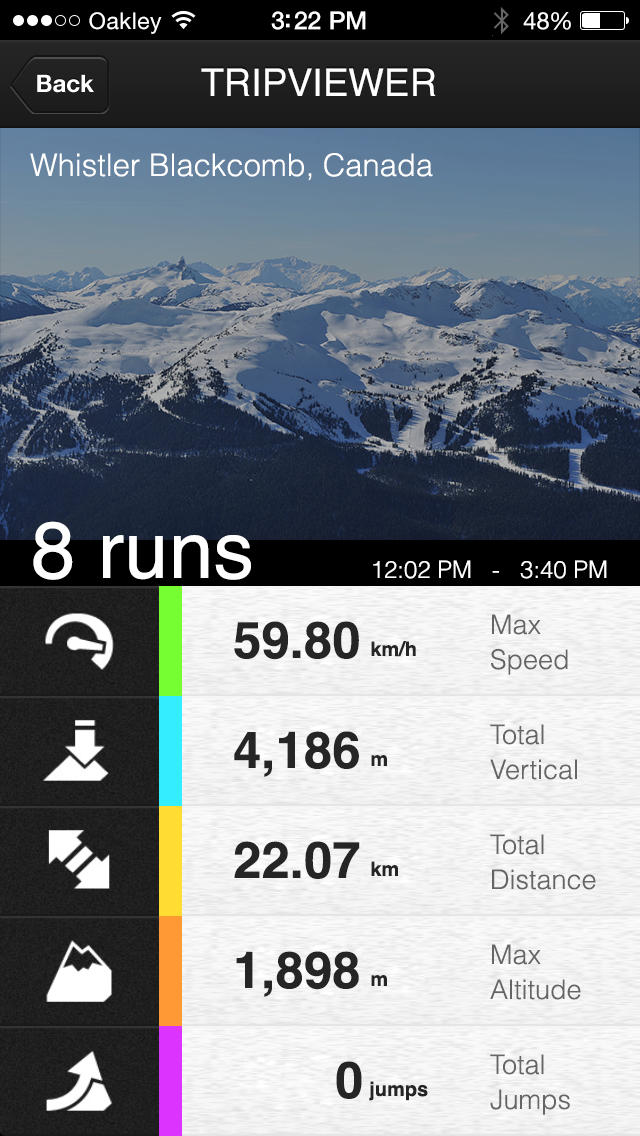The height and width of the screenshot is (1136, 640).
Task: Open the Max Altitude row
Action: pos(320,972)
